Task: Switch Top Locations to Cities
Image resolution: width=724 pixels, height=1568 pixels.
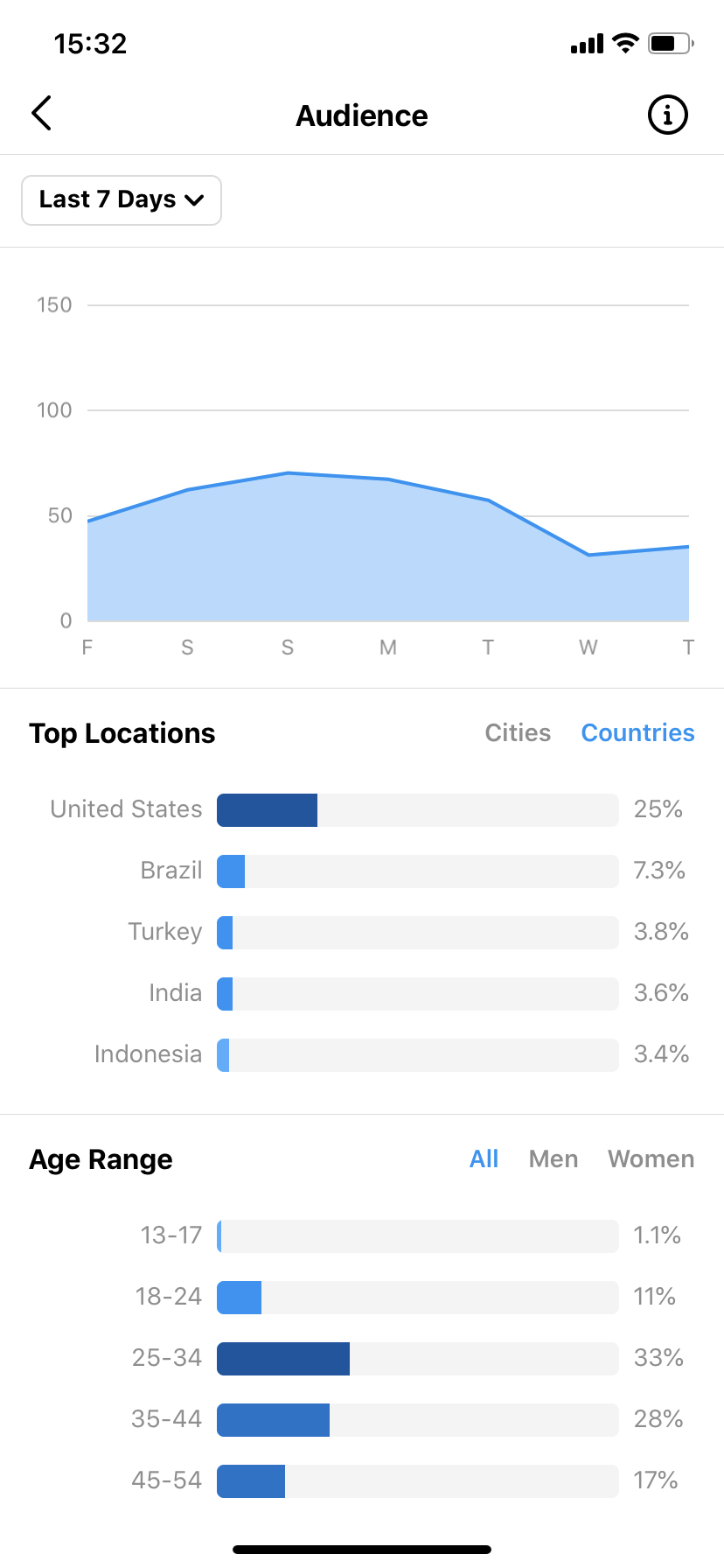Action: coord(518,732)
